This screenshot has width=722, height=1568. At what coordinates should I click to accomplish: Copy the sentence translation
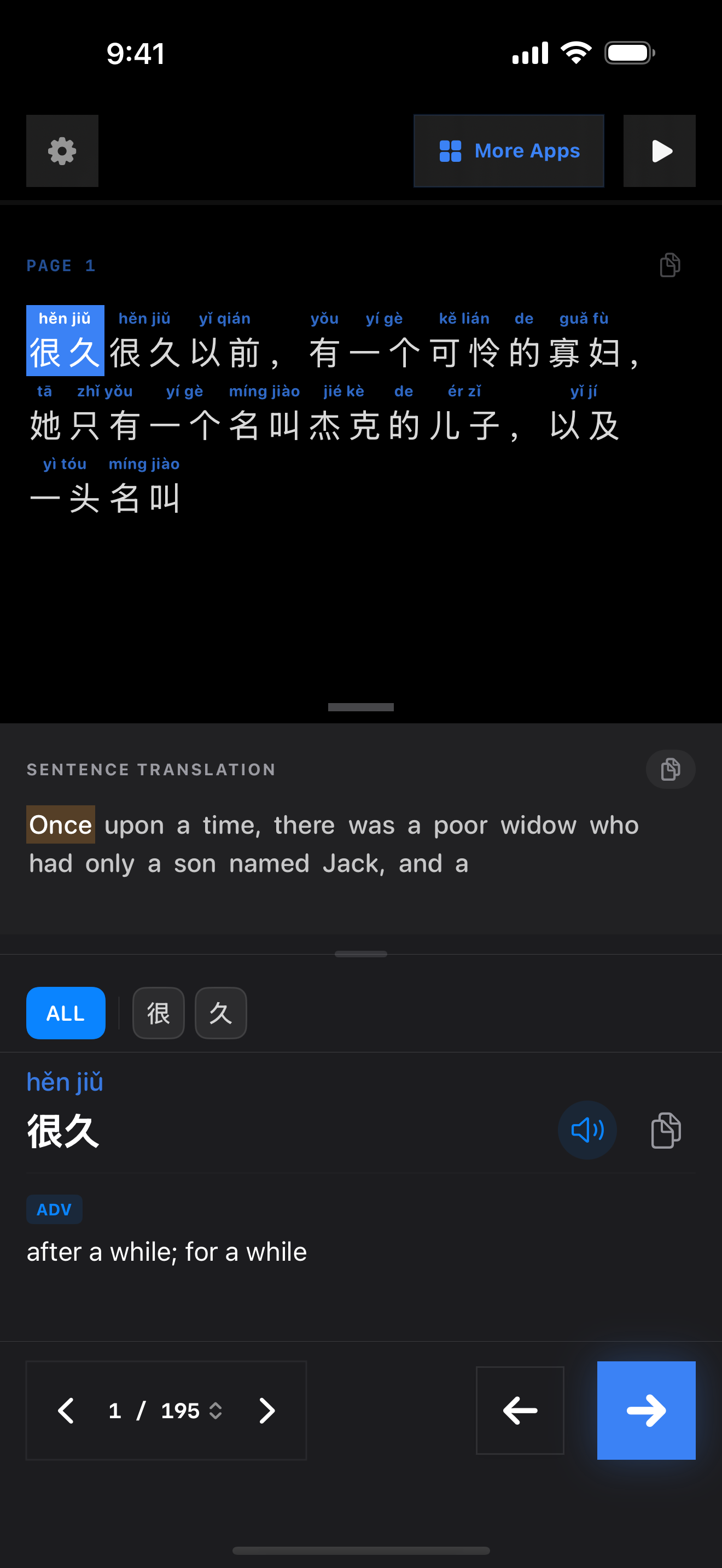[x=669, y=769]
